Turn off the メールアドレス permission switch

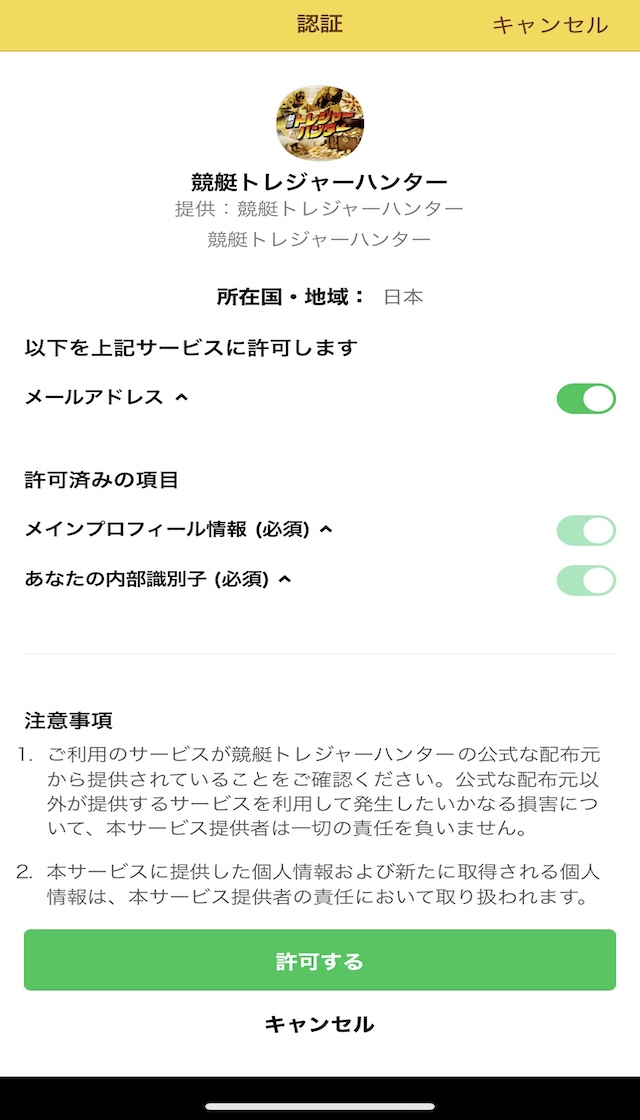coord(586,399)
